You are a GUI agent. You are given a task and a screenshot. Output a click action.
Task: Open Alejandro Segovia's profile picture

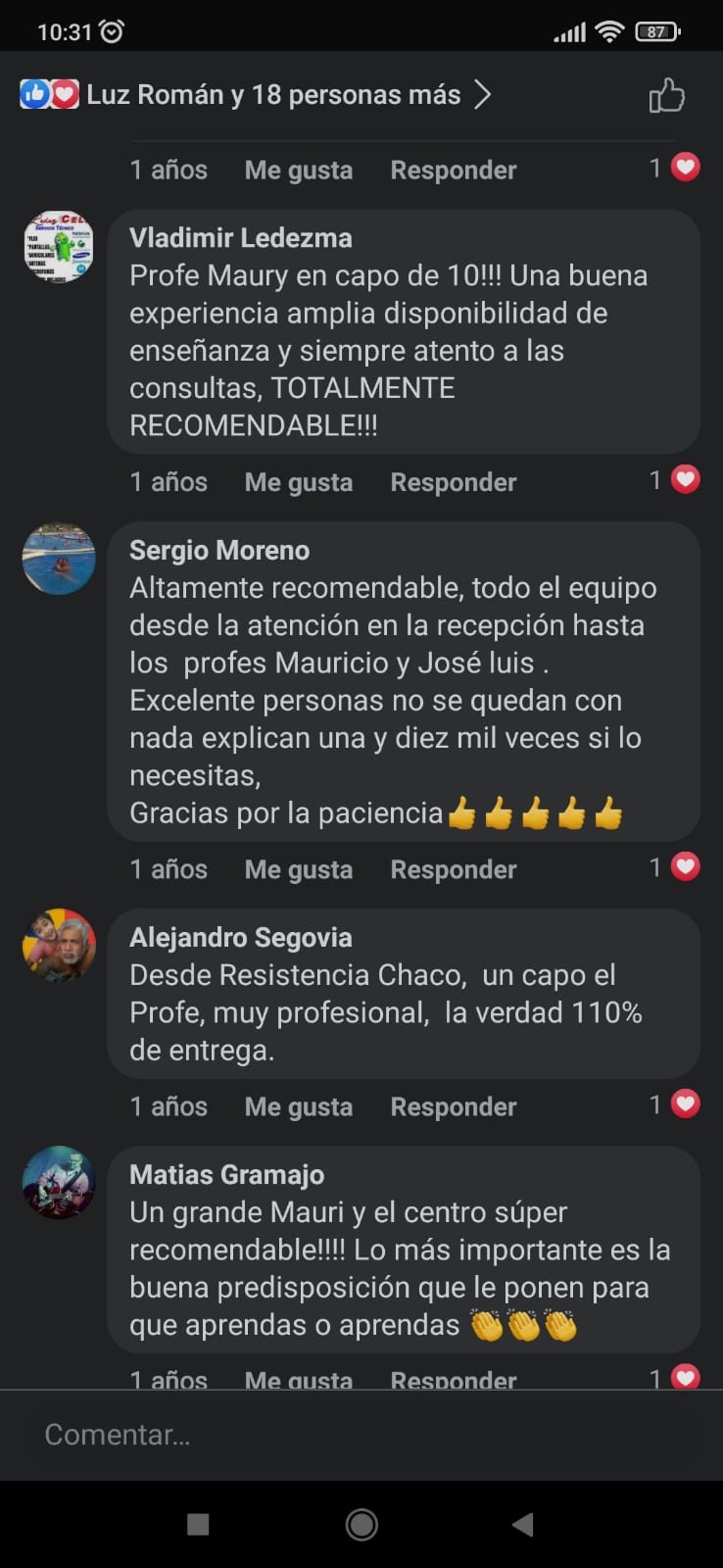(59, 946)
